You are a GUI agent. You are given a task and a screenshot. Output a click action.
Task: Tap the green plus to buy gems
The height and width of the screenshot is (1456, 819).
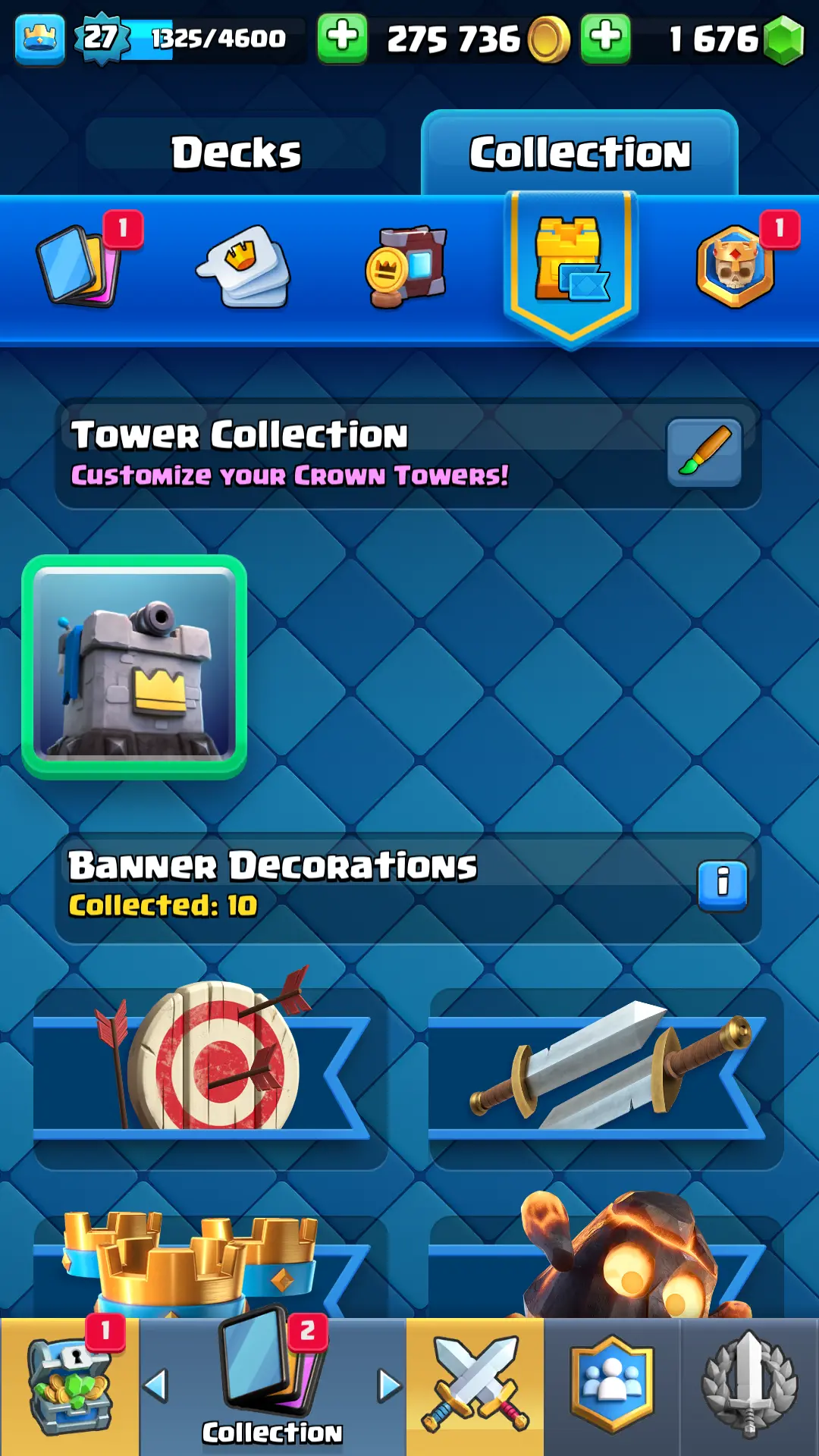pyautogui.click(x=605, y=37)
